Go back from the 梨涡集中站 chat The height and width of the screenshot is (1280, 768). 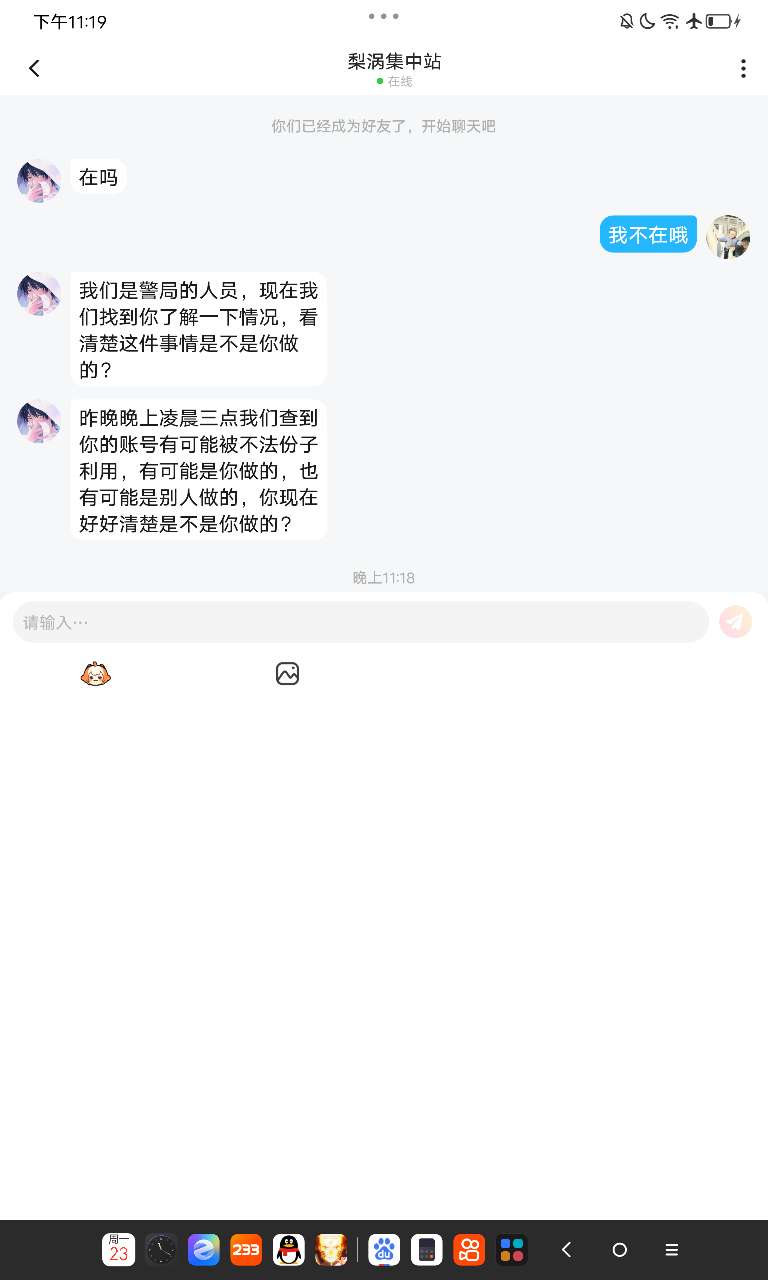34,68
